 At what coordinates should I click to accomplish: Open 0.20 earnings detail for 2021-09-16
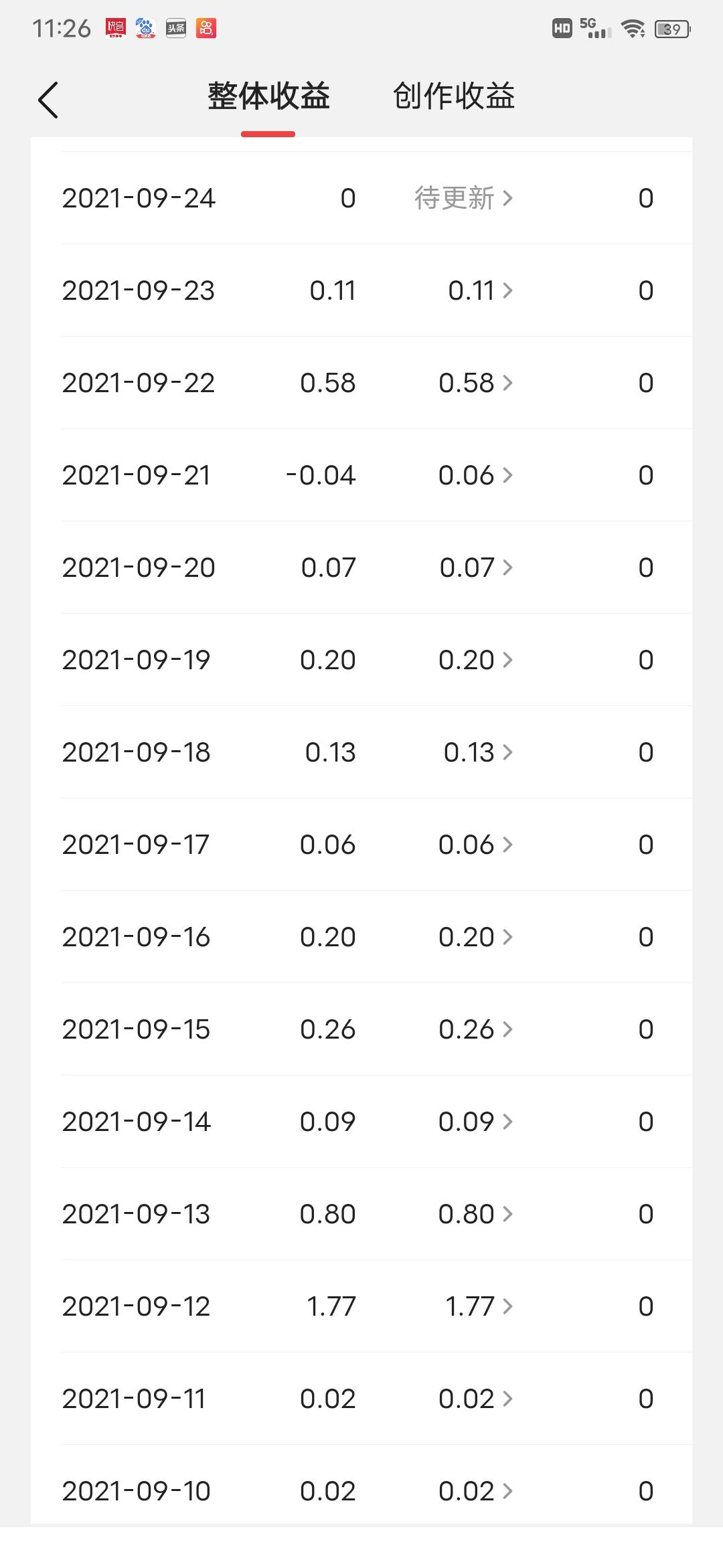point(475,937)
